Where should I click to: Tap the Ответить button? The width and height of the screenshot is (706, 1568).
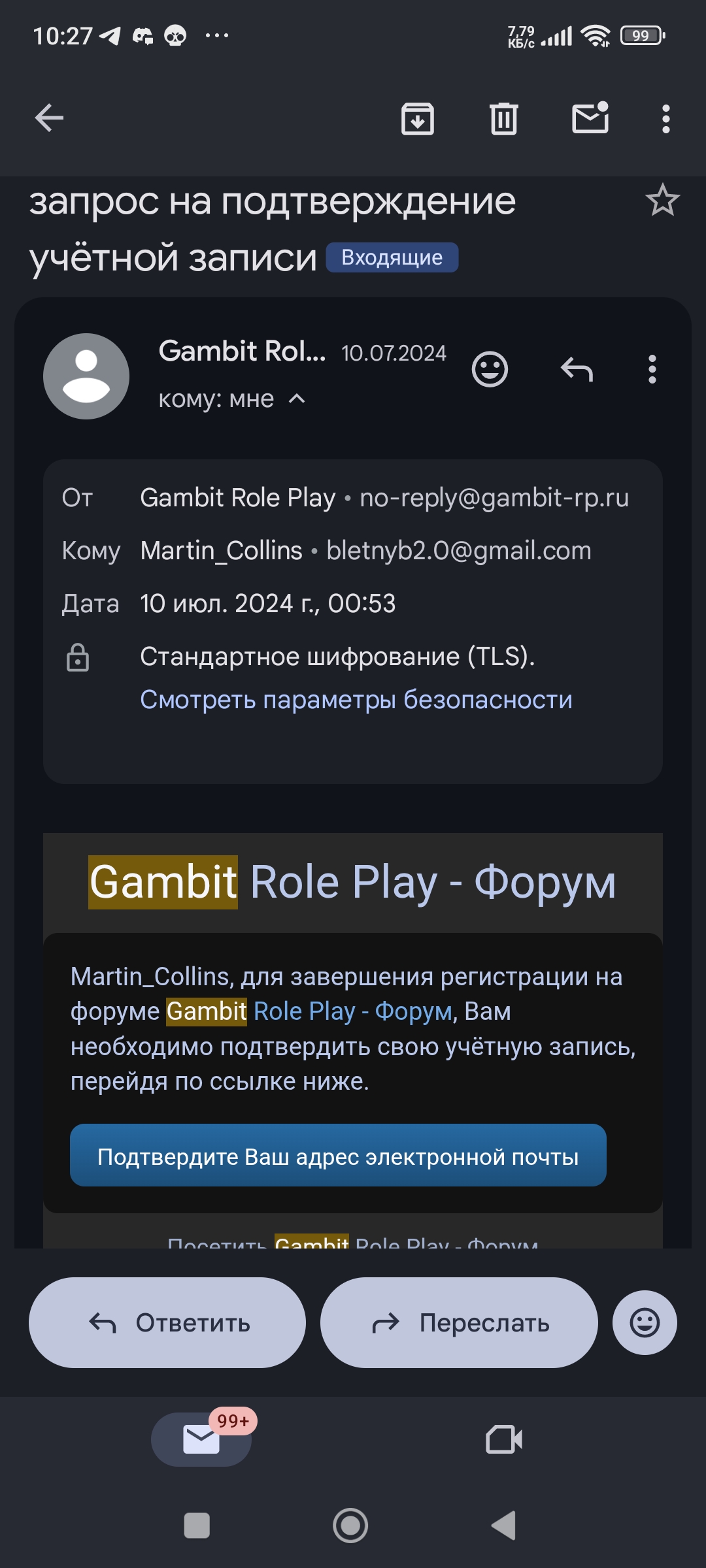167,1323
